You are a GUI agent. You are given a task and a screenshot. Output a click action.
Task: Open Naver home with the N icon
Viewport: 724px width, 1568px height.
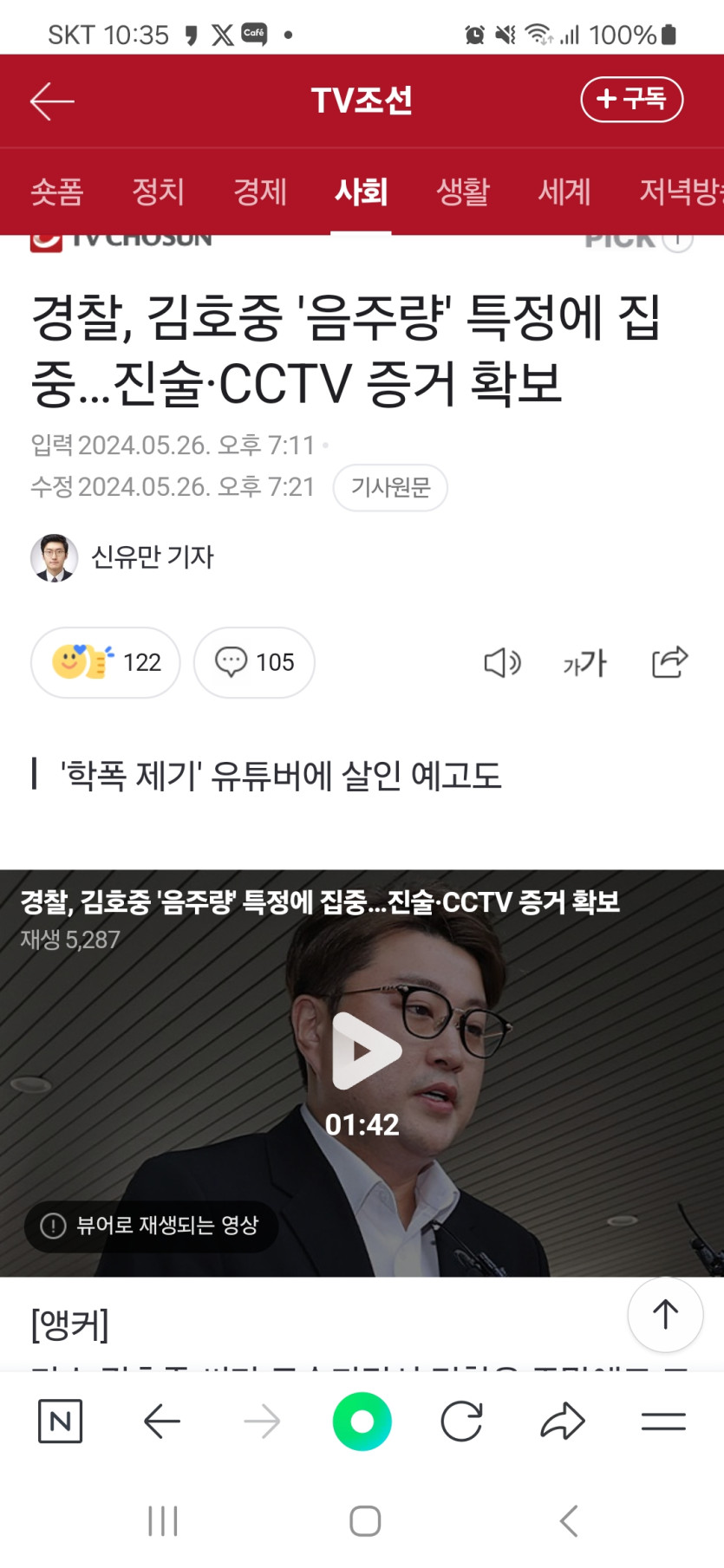coord(61,1422)
